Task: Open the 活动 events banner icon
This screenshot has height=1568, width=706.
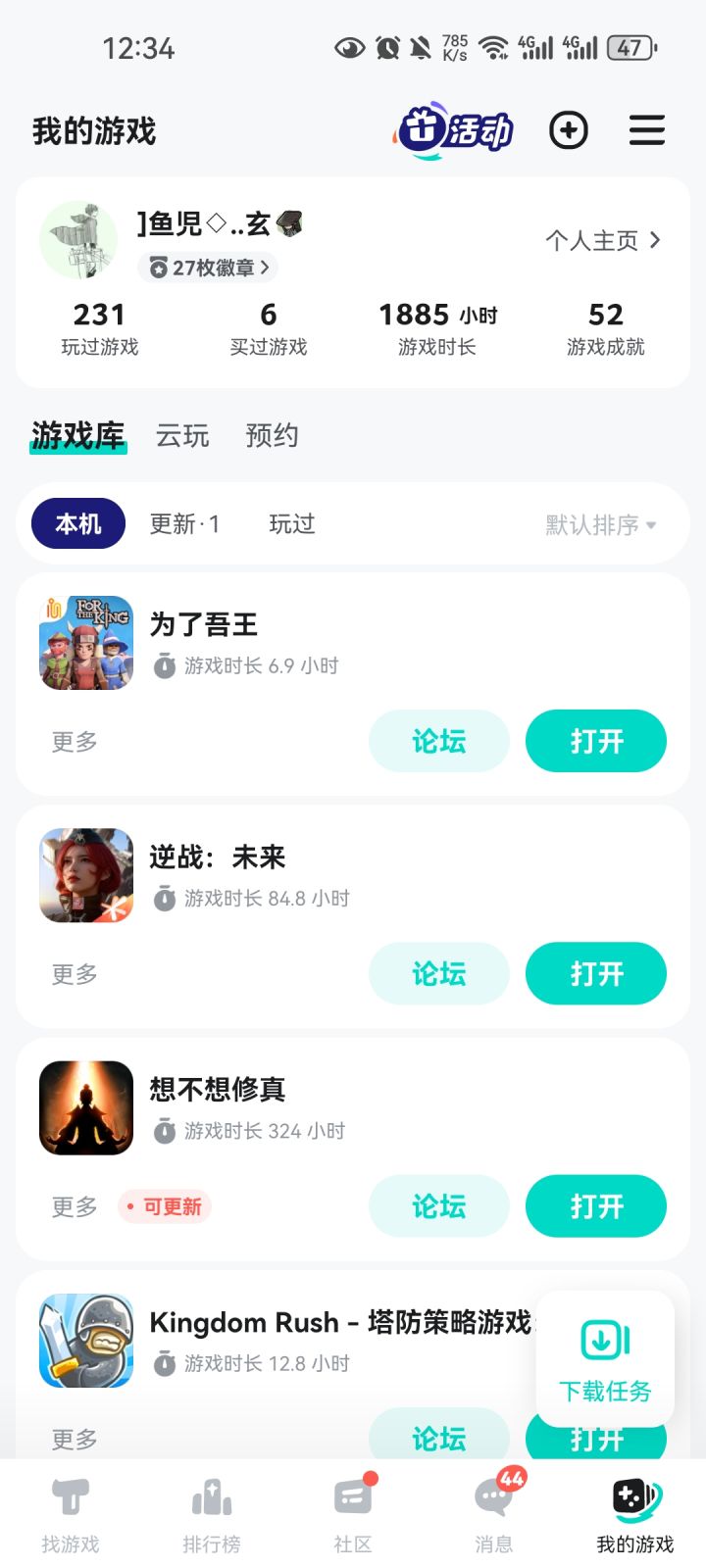Action: pyautogui.click(x=454, y=130)
